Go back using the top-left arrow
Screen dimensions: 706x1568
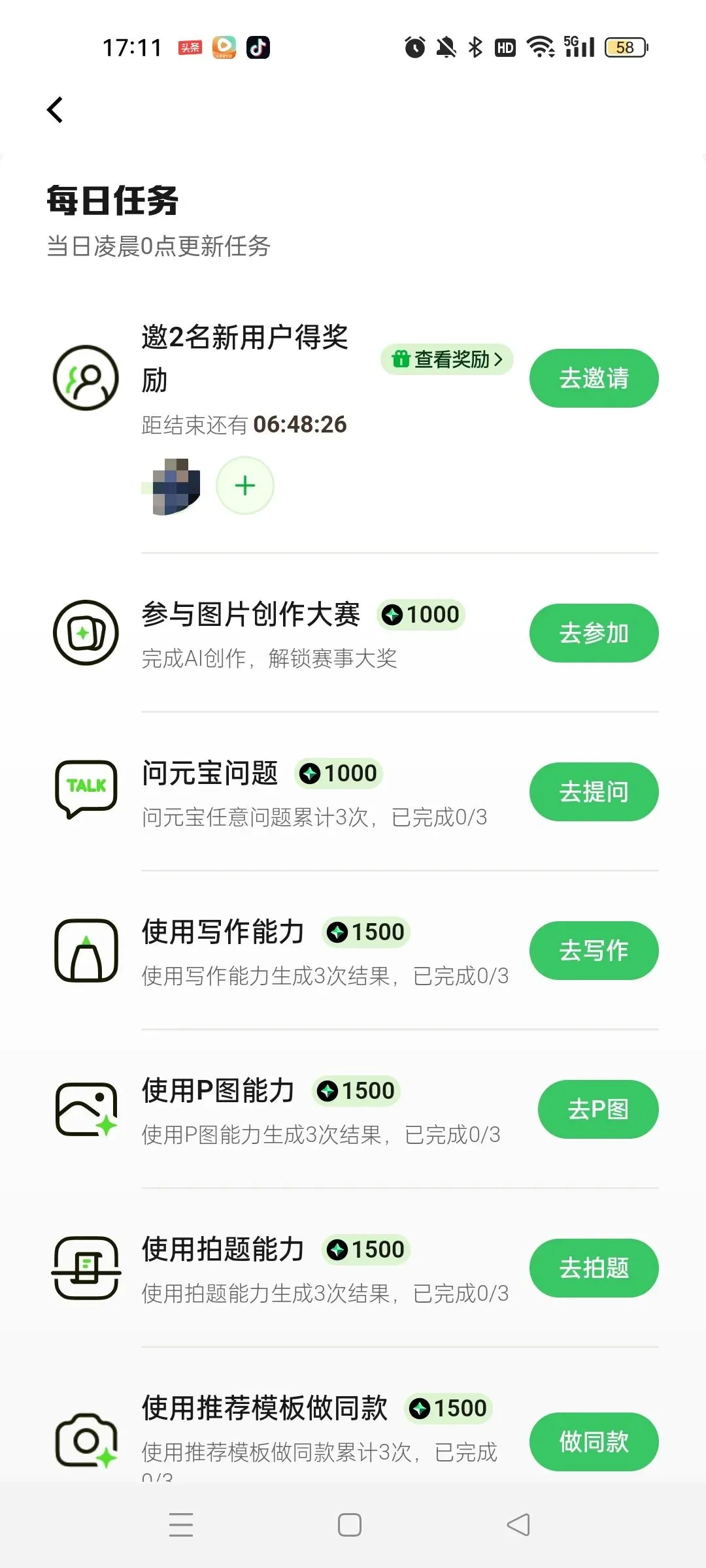click(56, 110)
